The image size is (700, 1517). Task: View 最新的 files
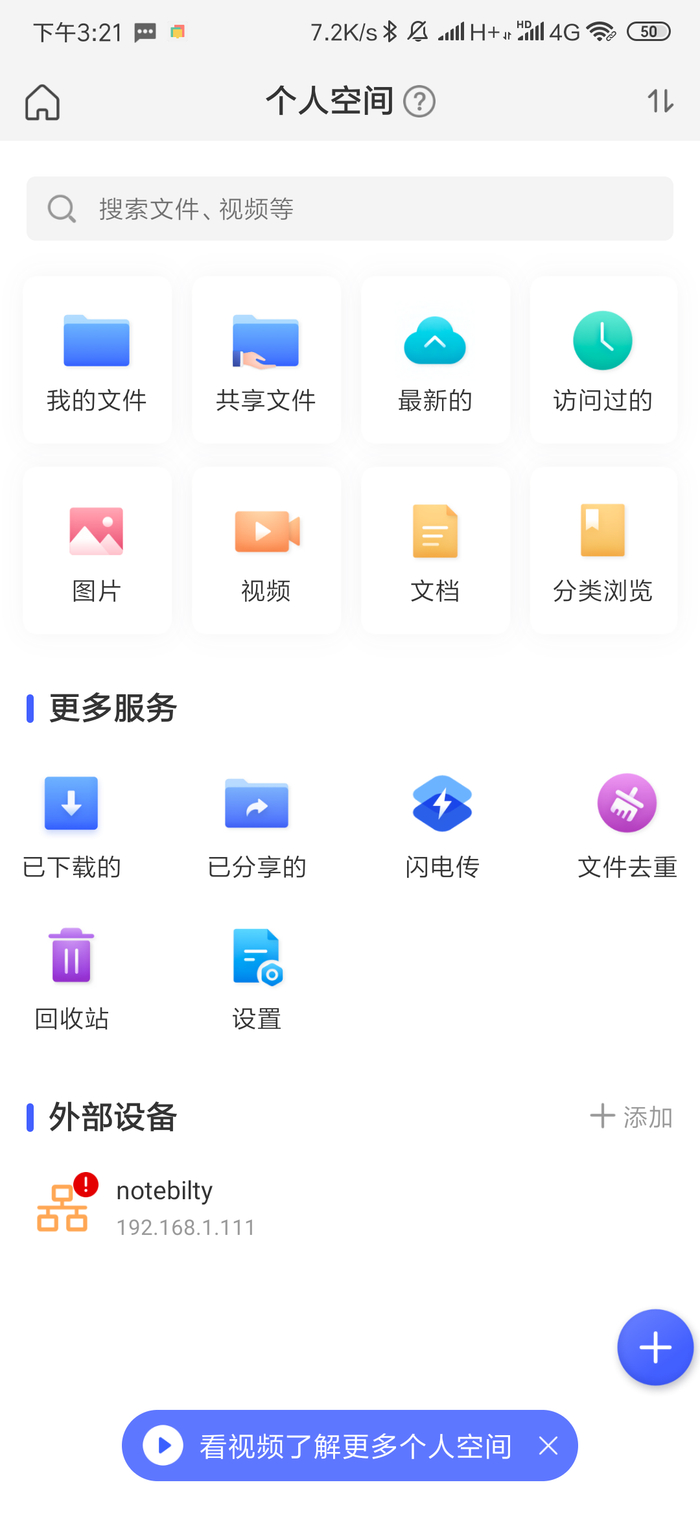point(435,360)
